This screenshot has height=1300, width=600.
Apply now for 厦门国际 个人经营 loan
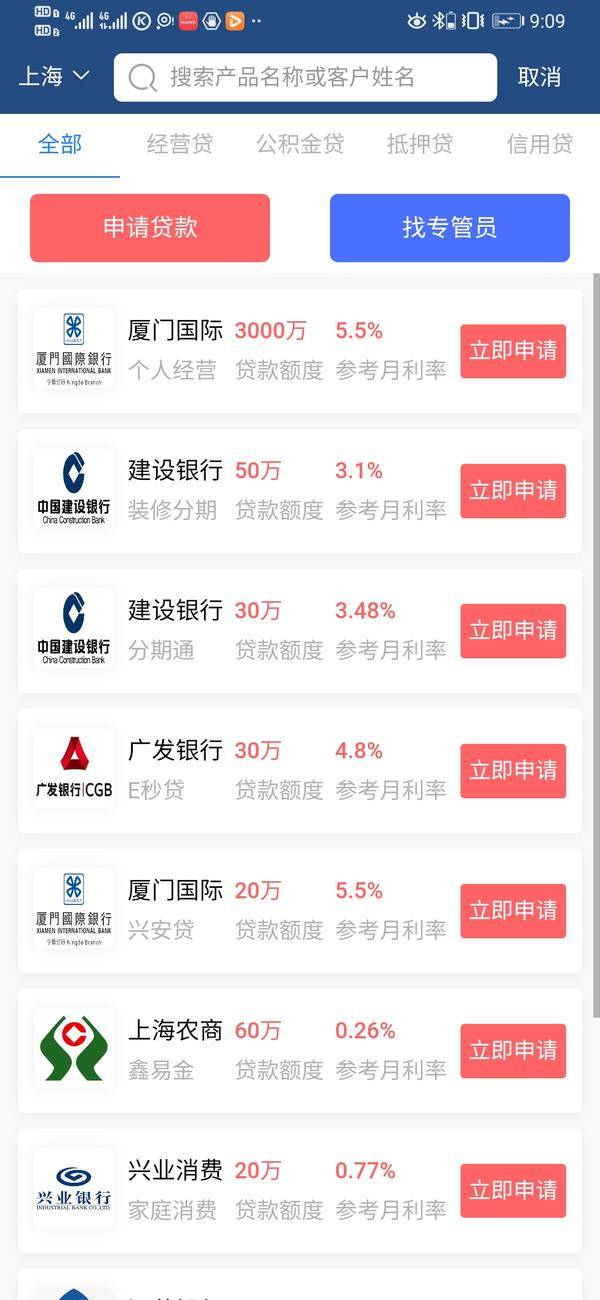513,351
